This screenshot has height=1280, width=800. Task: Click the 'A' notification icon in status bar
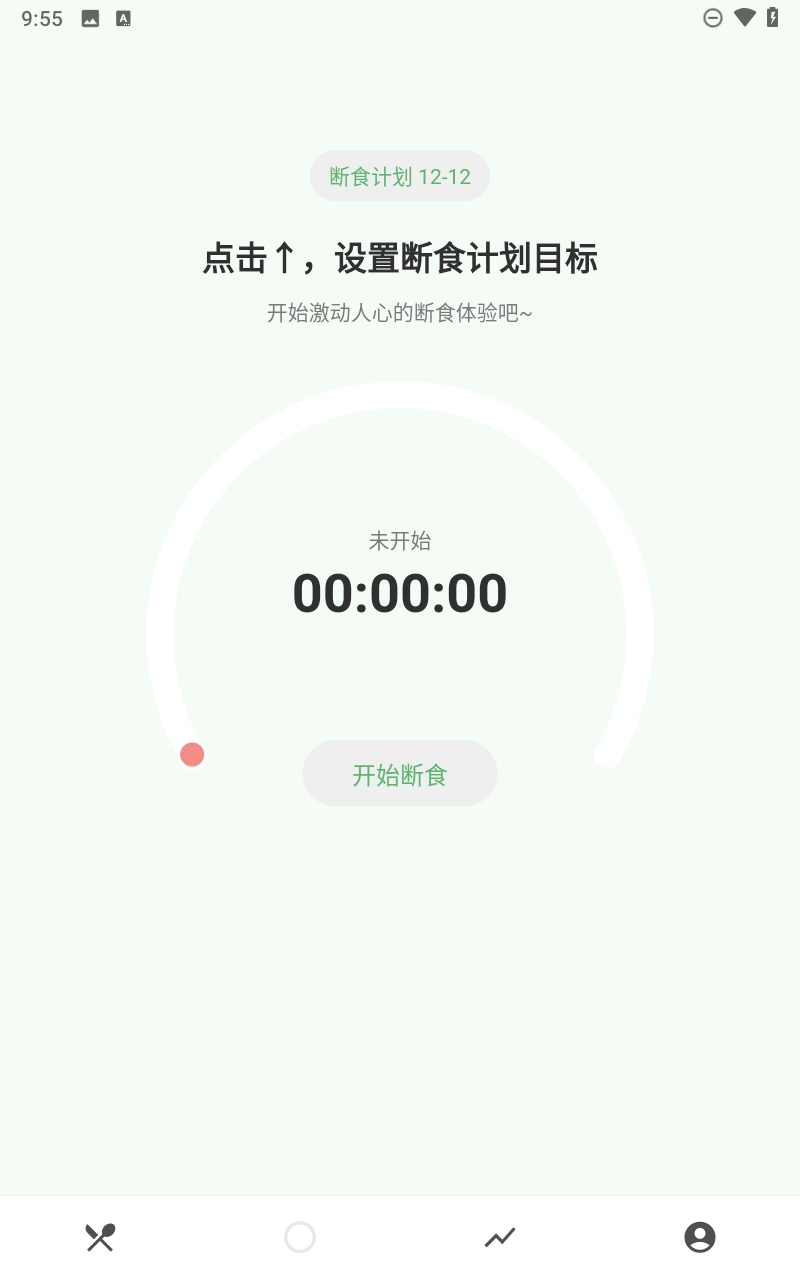pos(123,18)
